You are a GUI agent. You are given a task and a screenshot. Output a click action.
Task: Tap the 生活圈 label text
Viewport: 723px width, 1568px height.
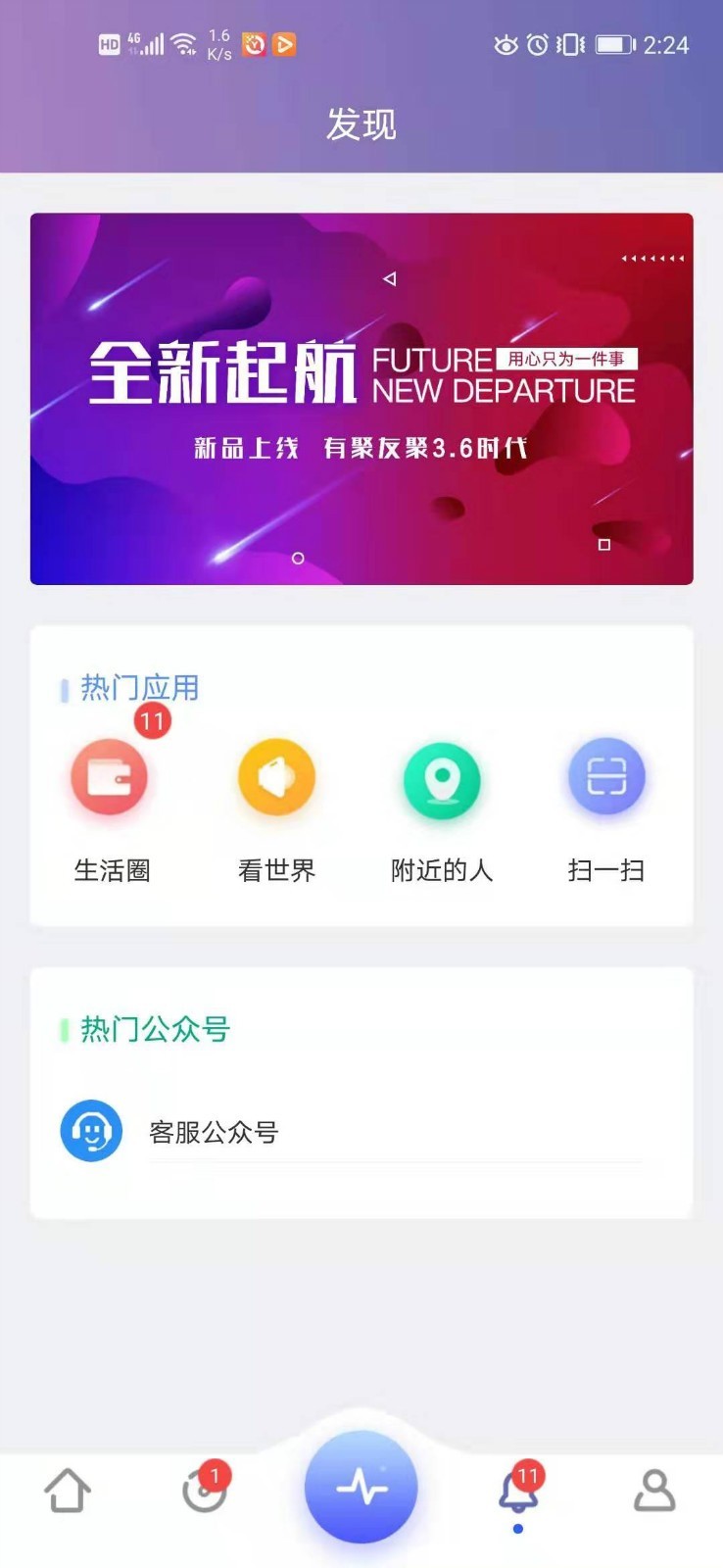113,870
